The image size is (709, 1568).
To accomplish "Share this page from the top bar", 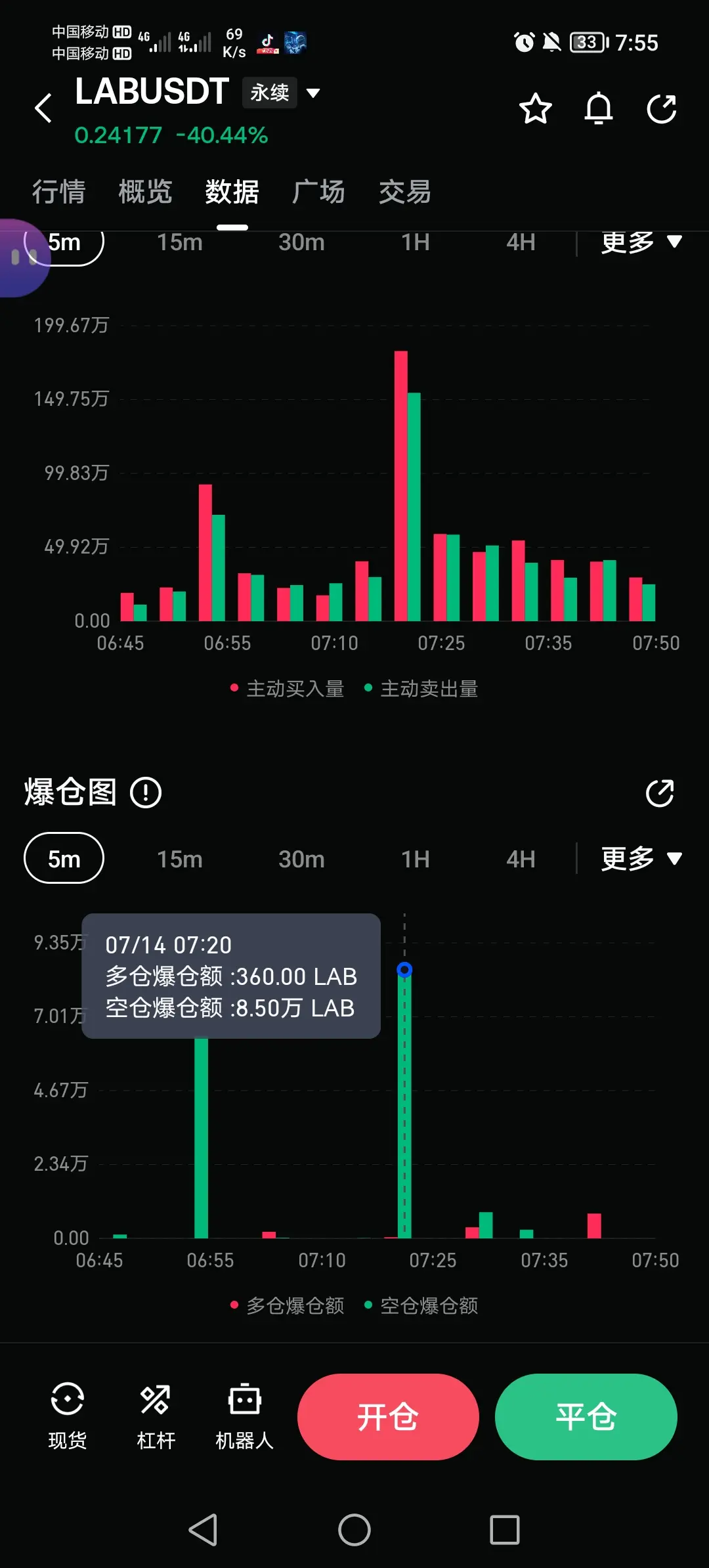I will click(661, 108).
